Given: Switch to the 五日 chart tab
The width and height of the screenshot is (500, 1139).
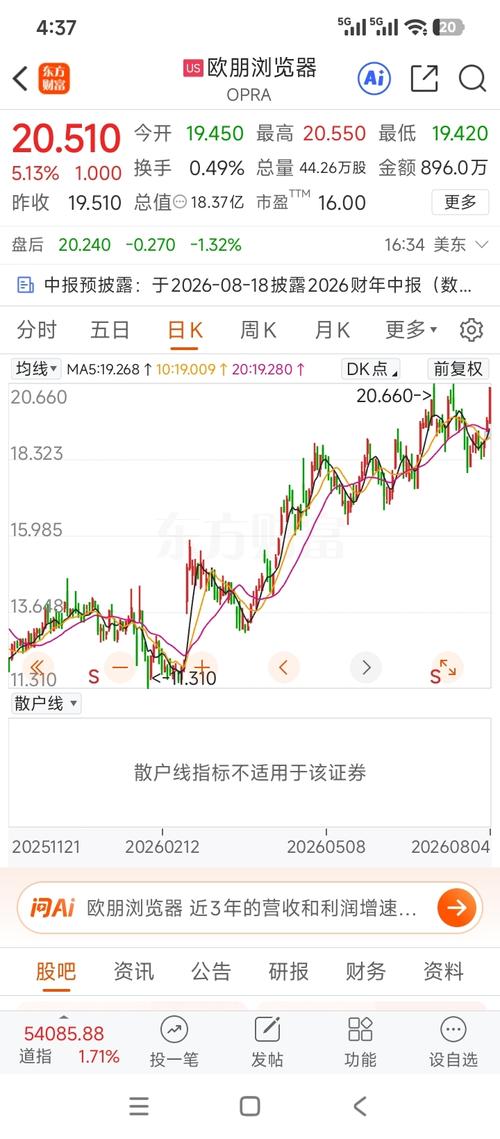Looking at the screenshot, I should (x=110, y=330).
